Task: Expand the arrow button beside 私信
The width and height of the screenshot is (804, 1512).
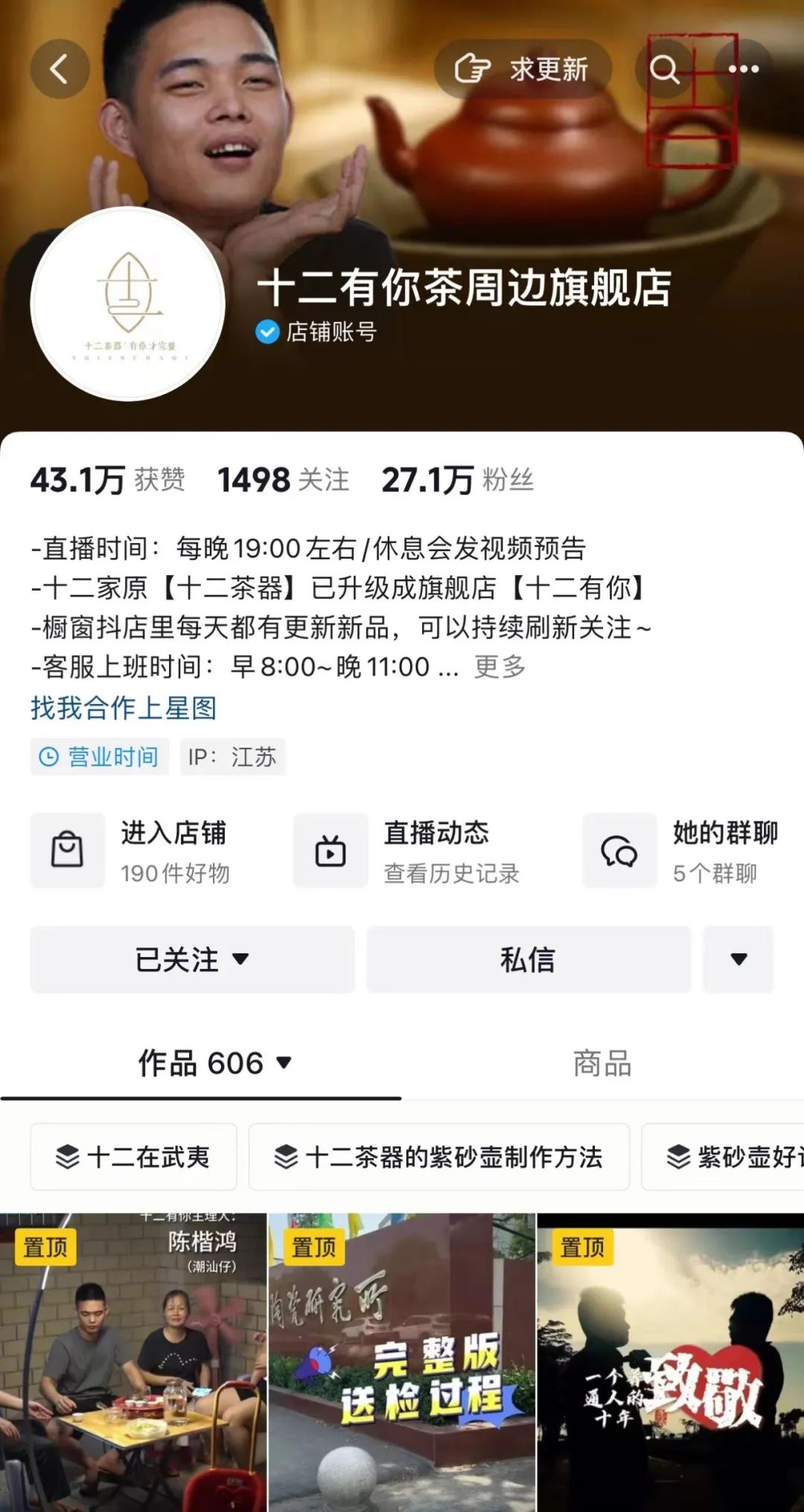Action: (x=738, y=959)
